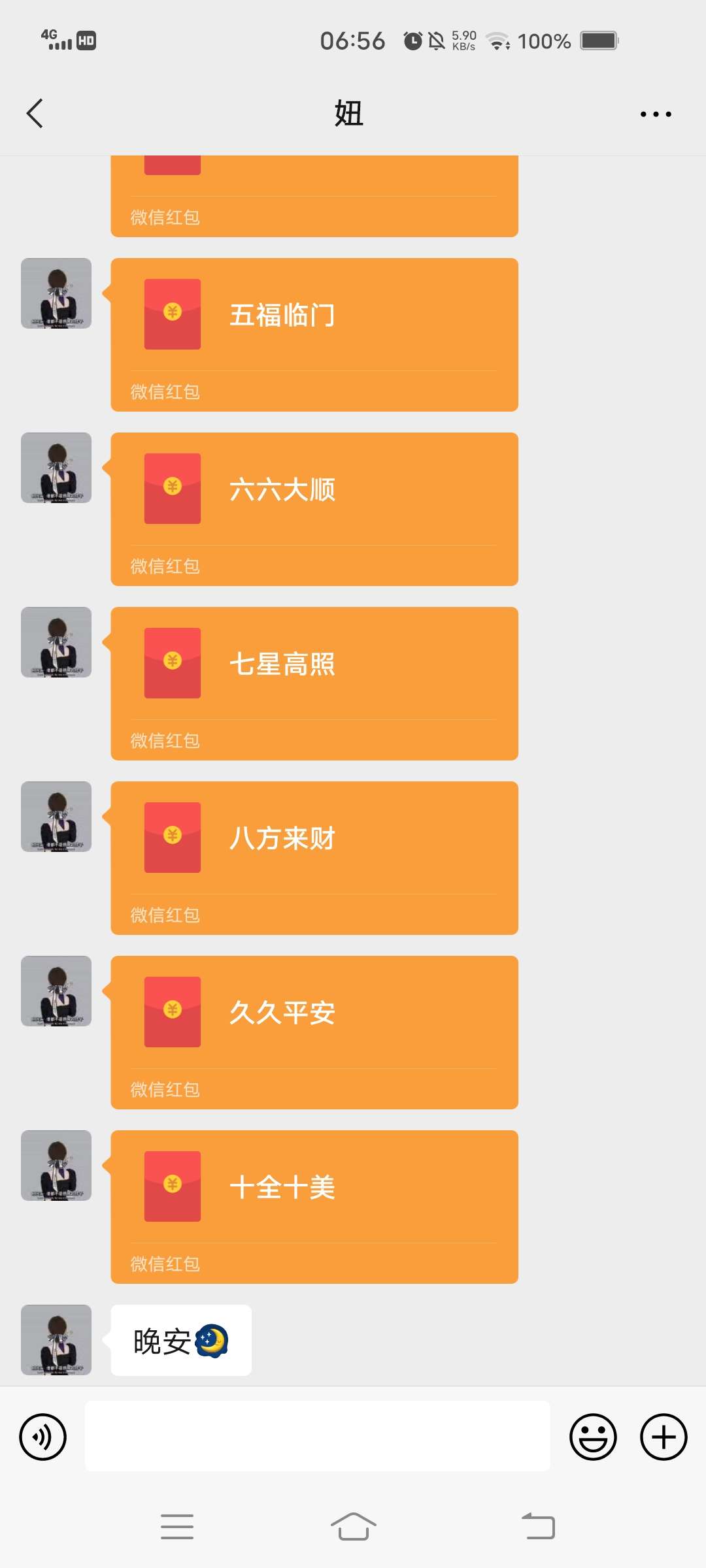The width and height of the screenshot is (706, 1568).
Task: Tap the contact's avatar beside 晚安 message
Action: 56,1340
